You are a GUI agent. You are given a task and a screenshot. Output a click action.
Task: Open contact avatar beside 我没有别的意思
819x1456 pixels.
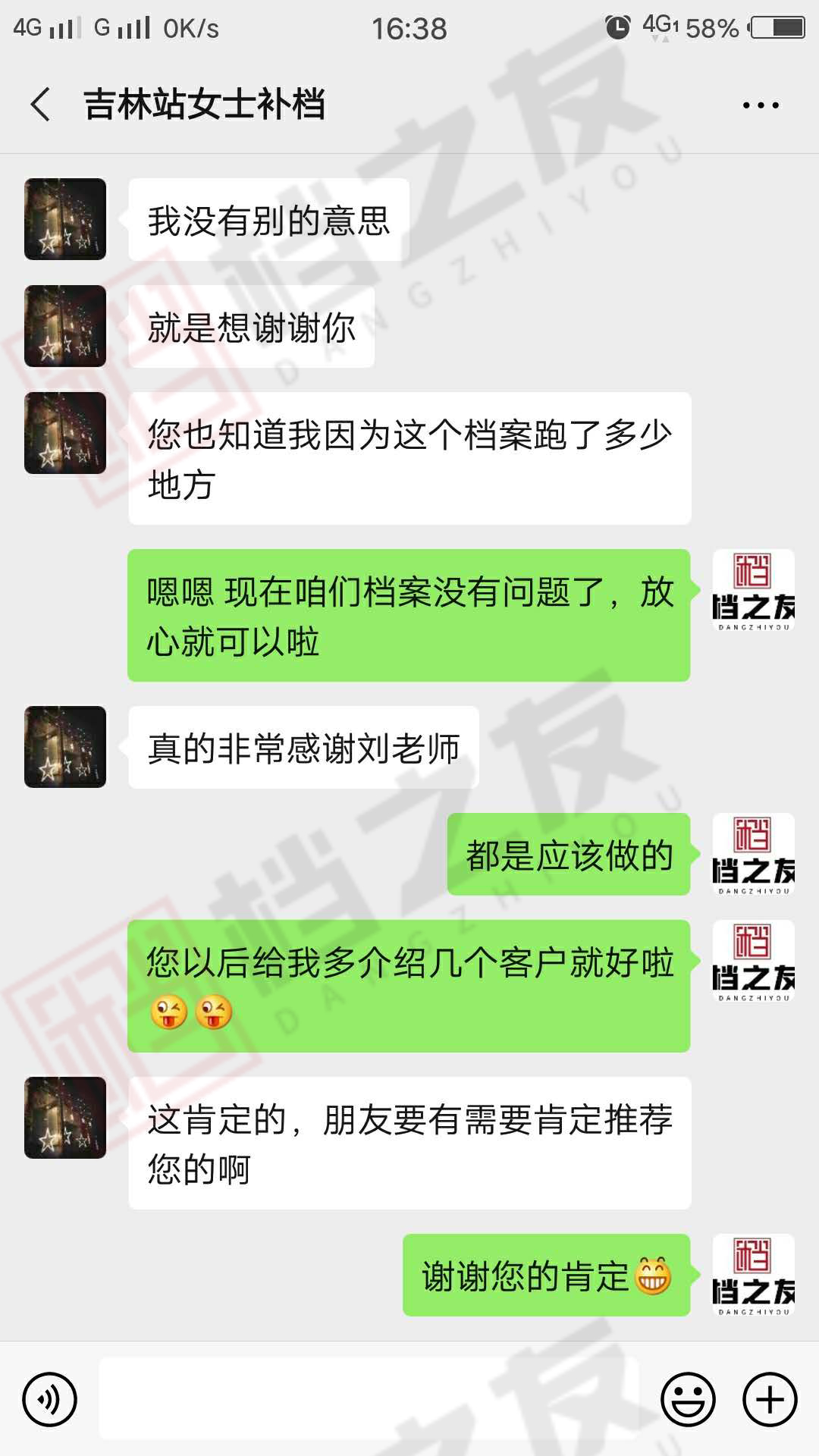[65, 219]
